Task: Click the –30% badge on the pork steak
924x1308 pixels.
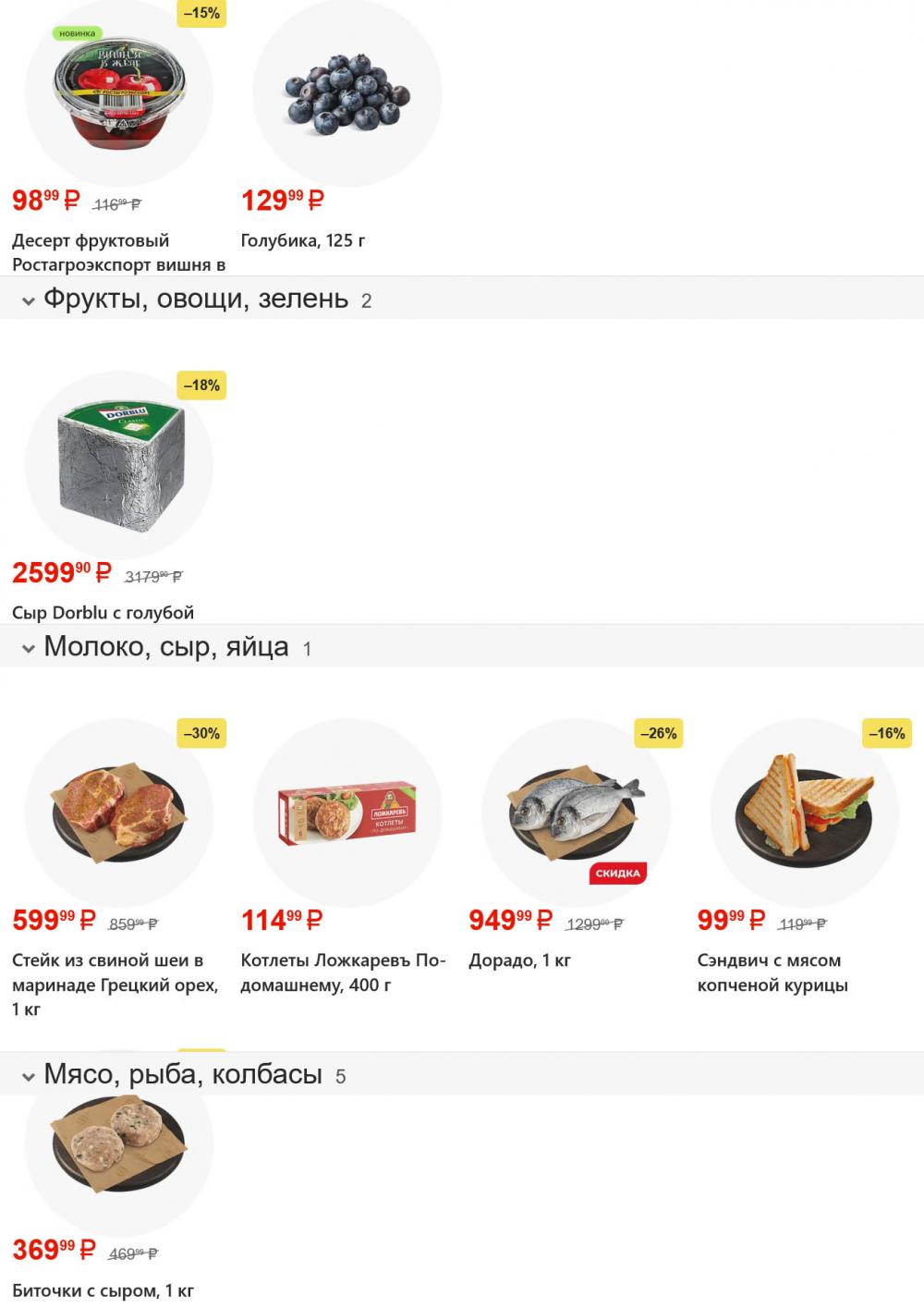Action: click(200, 734)
